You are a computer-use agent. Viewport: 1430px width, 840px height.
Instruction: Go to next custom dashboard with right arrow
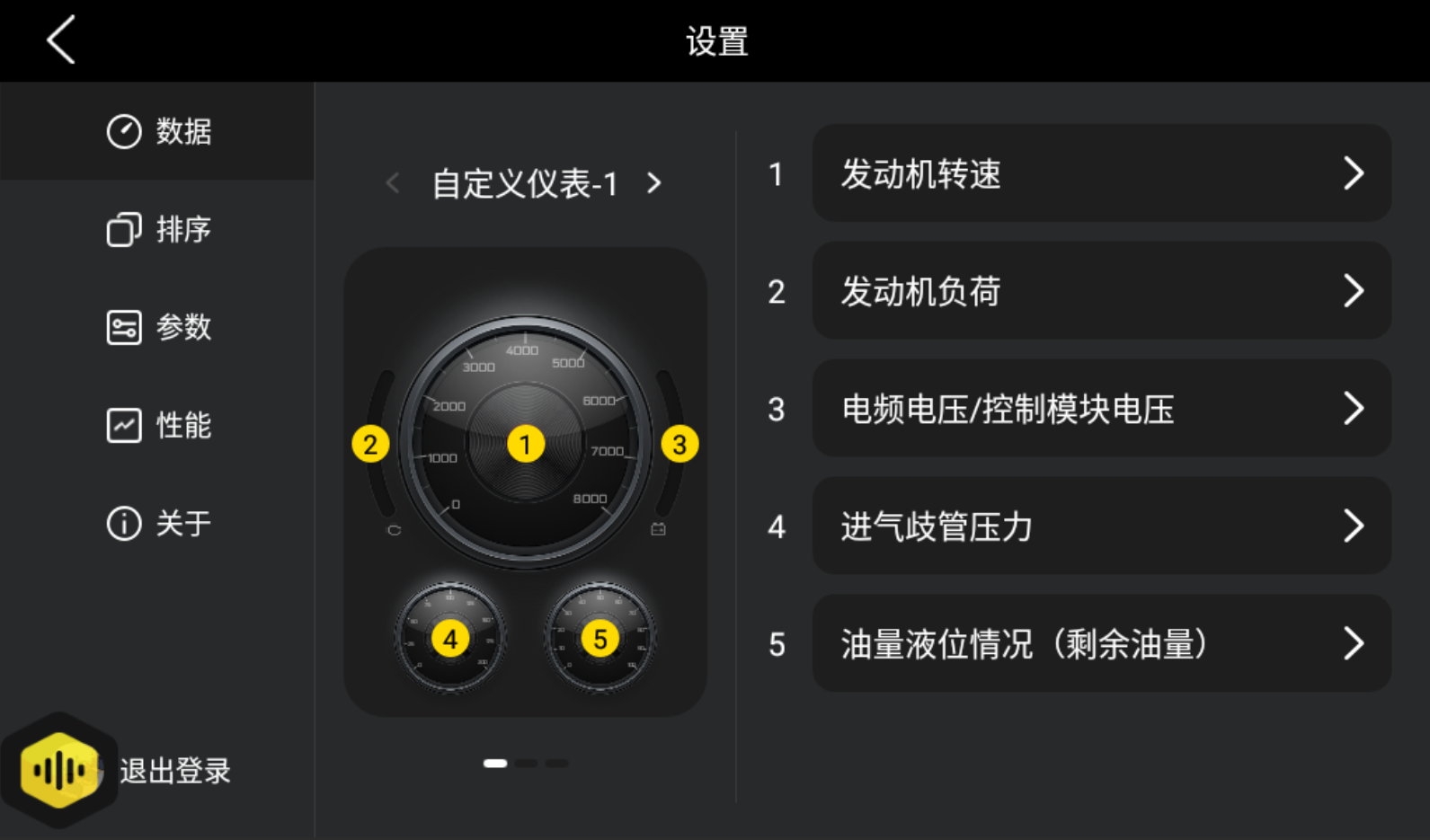click(654, 184)
